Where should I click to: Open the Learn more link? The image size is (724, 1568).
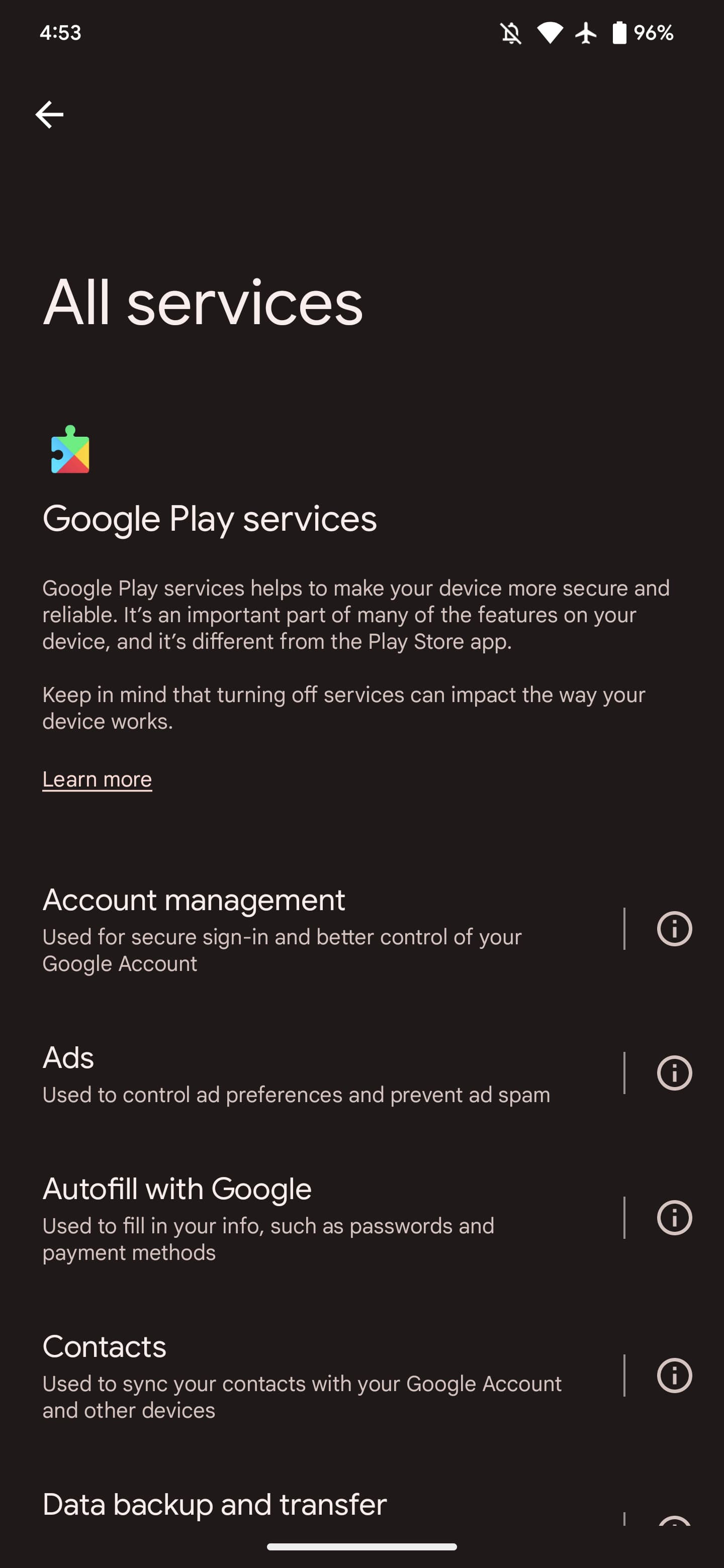[97, 779]
